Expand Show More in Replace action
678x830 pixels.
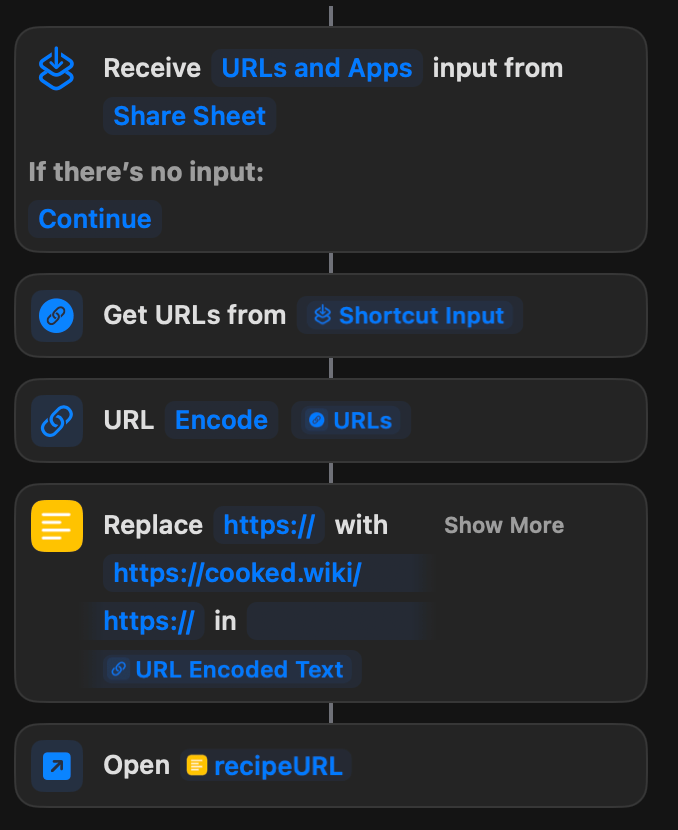[x=503, y=525]
